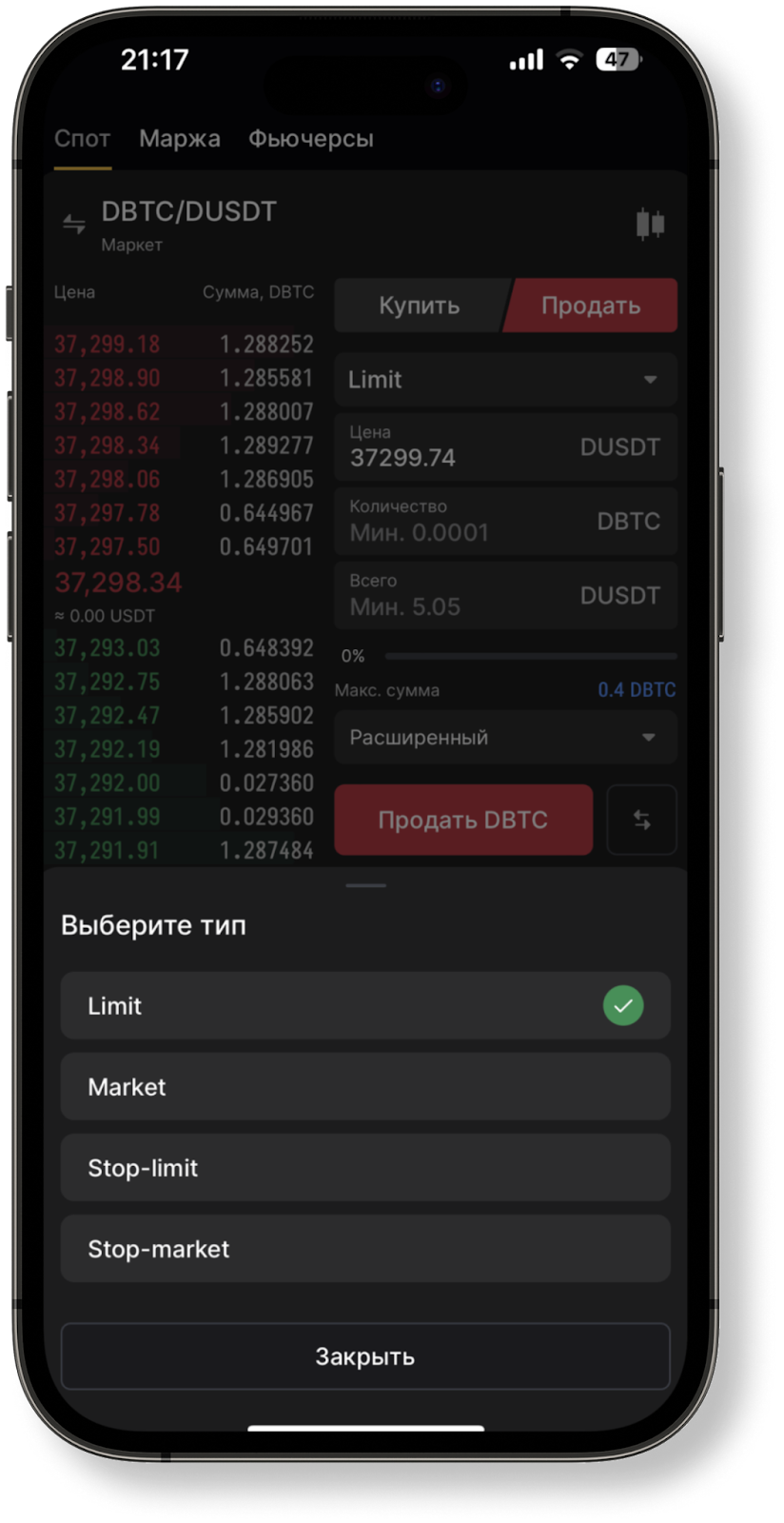The width and height of the screenshot is (784, 1523).
Task: Pick the Stop-limit order type
Action: pyautogui.click(x=365, y=1167)
